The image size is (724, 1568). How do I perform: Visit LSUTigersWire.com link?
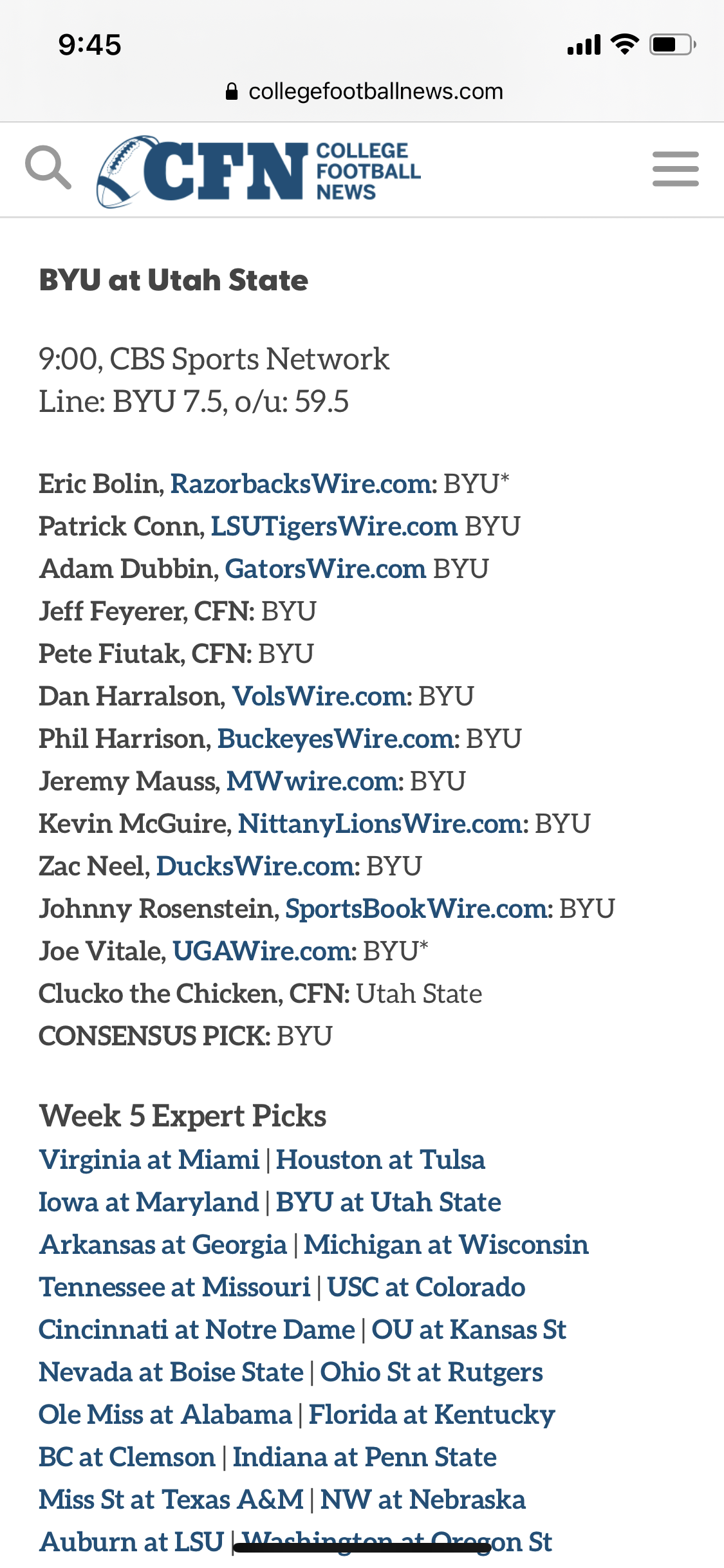[334, 527]
